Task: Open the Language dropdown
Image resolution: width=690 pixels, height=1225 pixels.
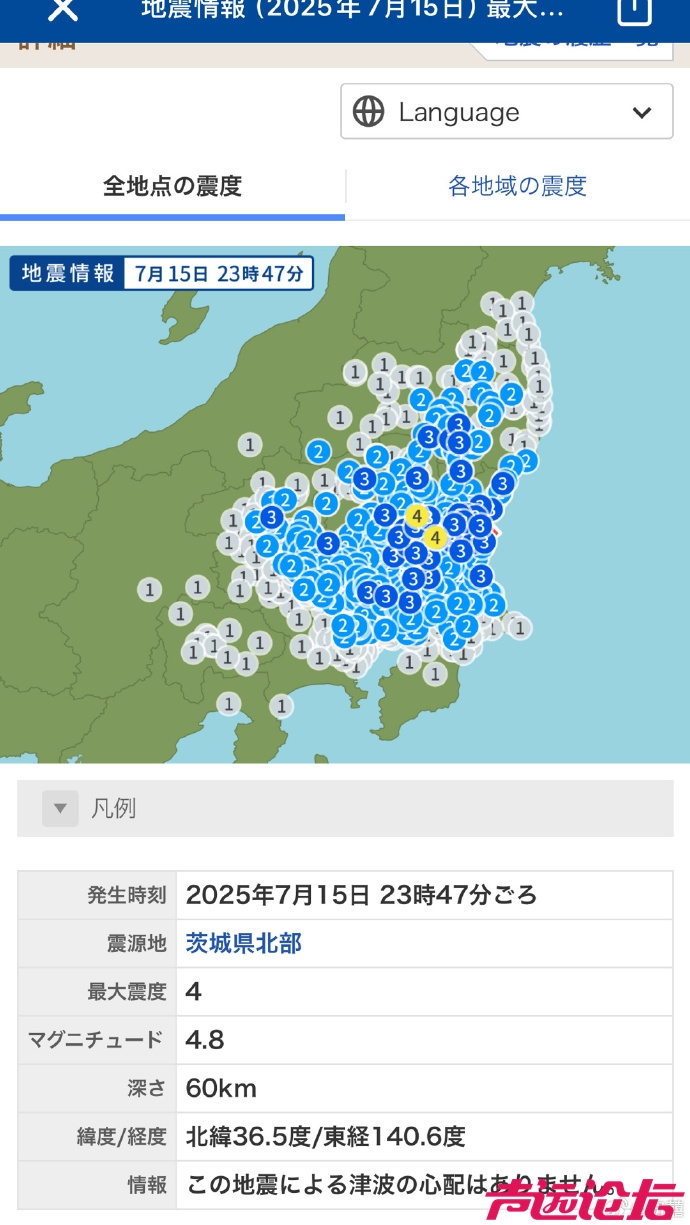Action: [506, 112]
